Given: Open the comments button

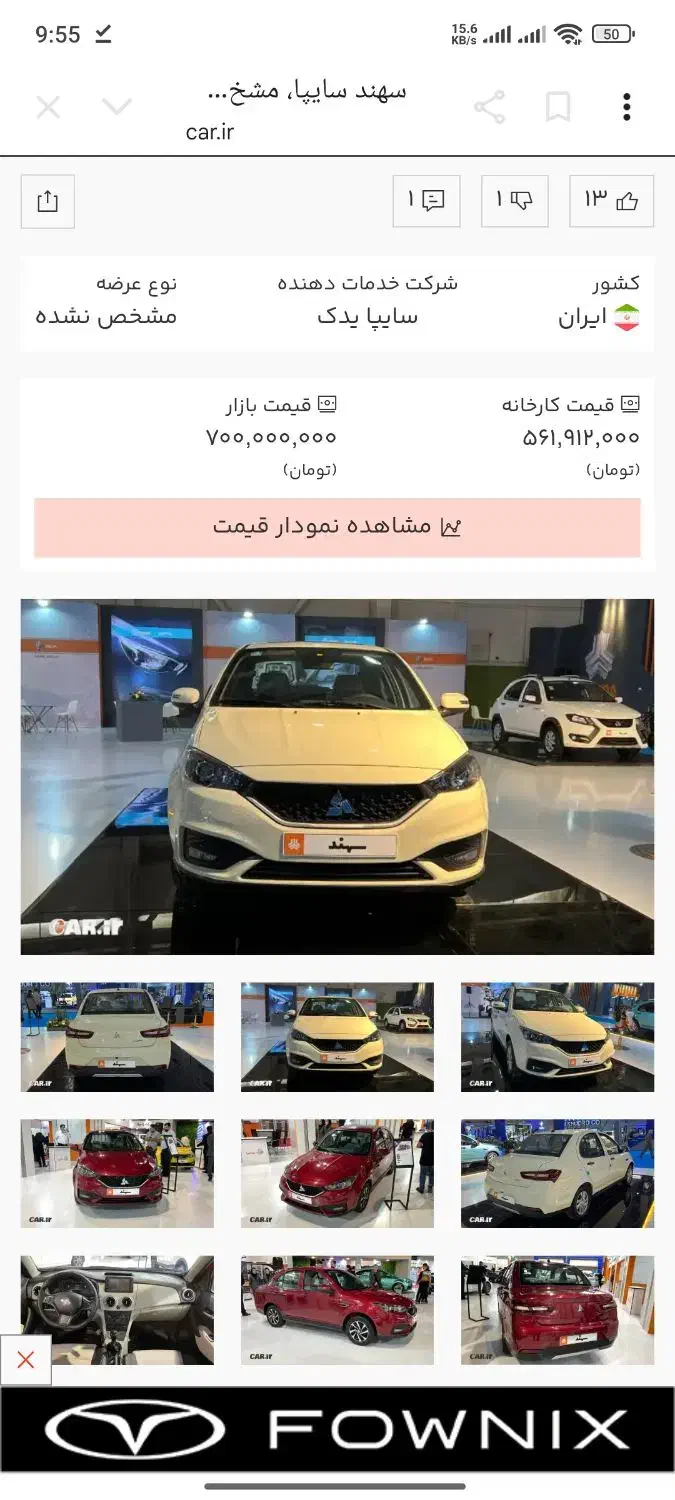Looking at the screenshot, I should click(426, 201).
